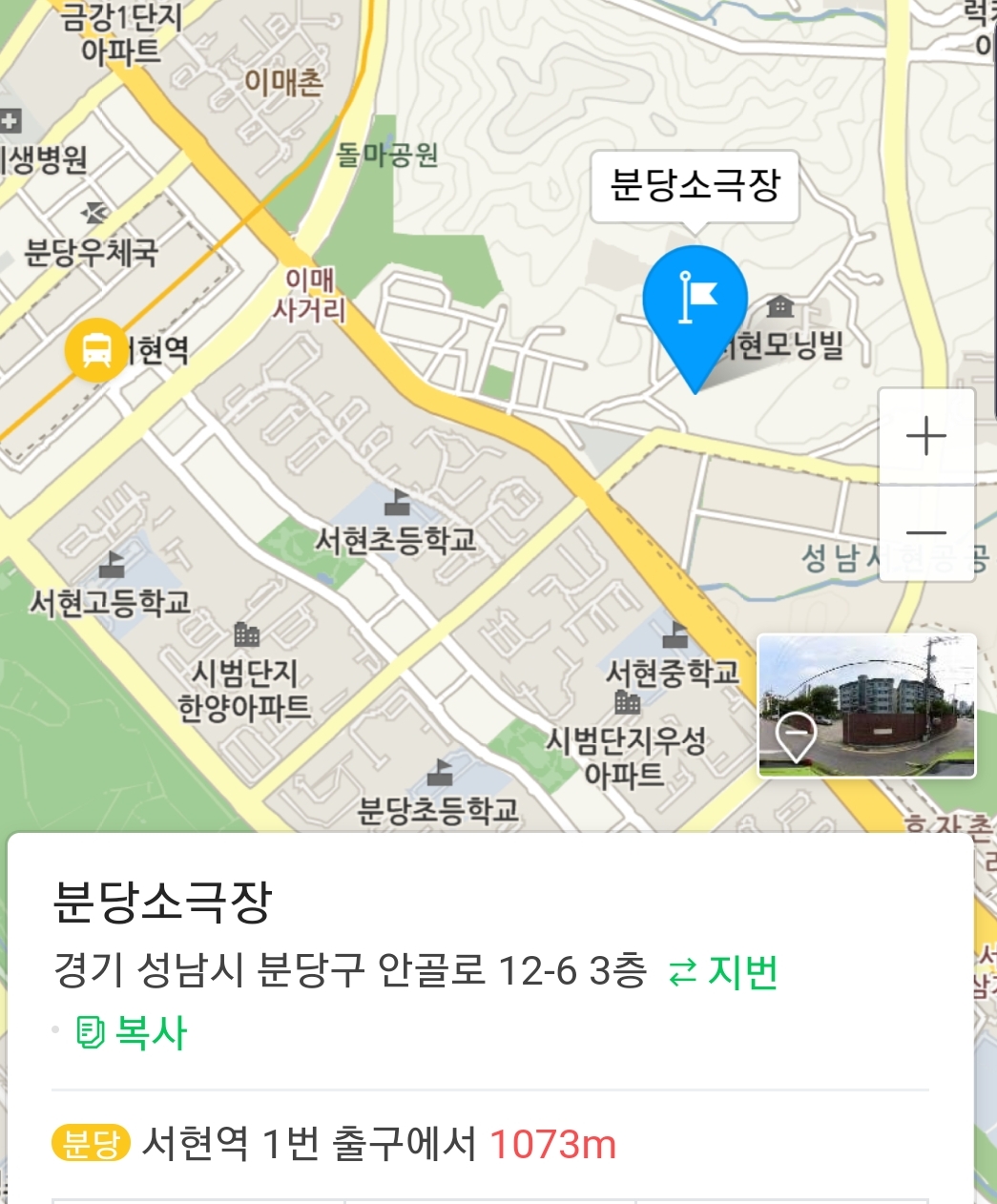Switch address to 지번 format

click(724, 972)
